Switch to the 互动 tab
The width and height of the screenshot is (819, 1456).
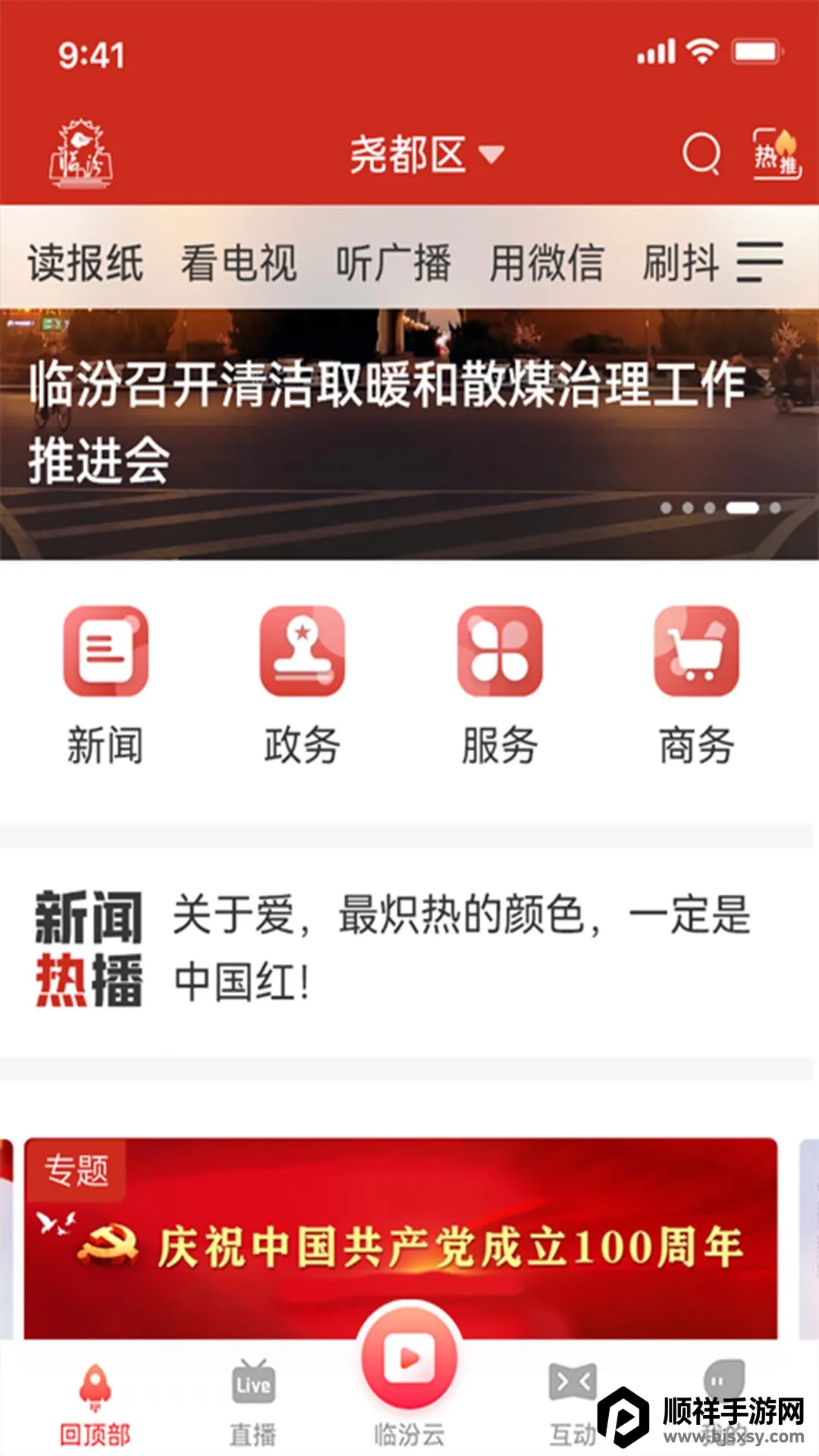(572, 1403)
